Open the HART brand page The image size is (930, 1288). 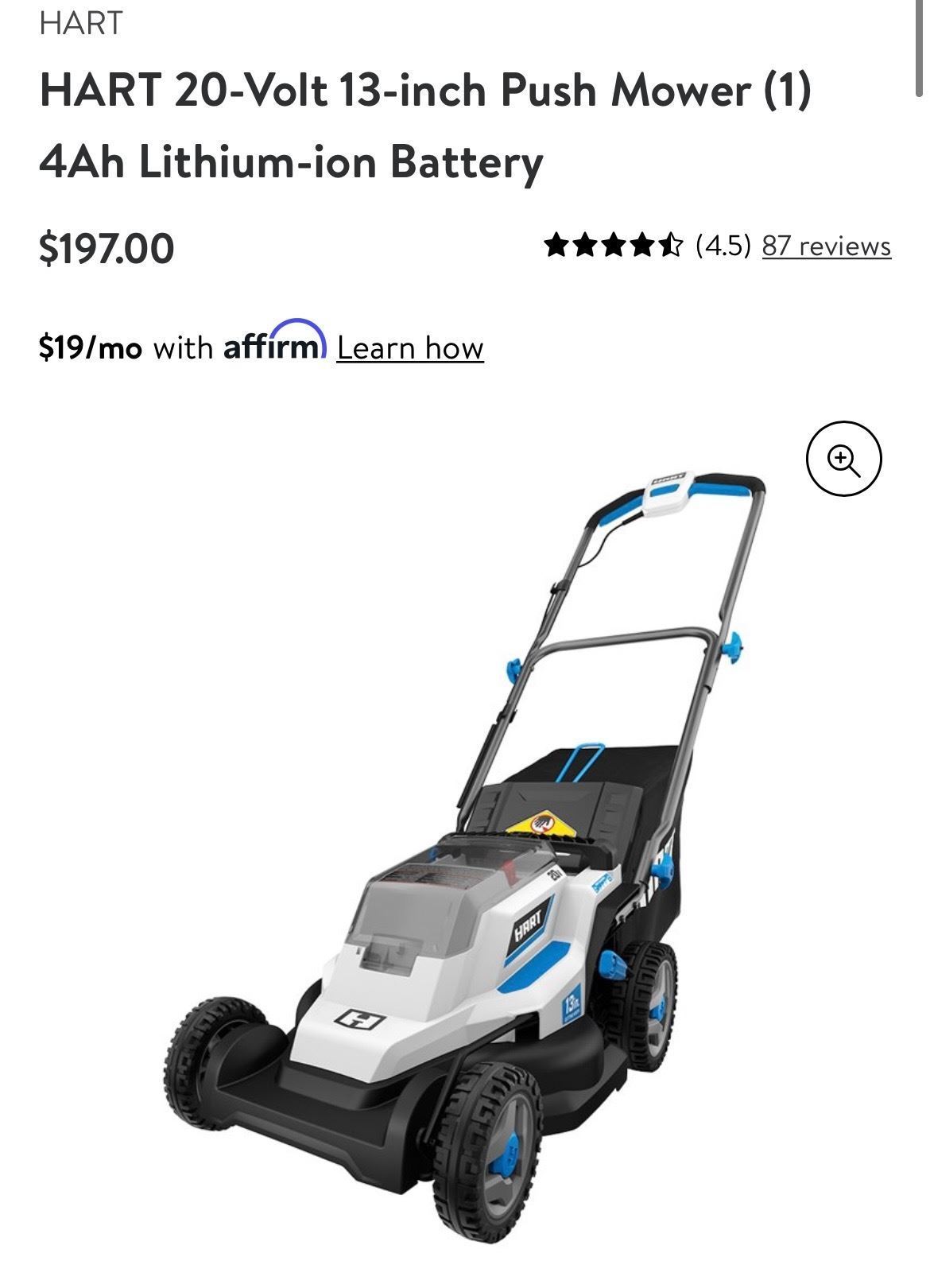click(x=81, y=23)
